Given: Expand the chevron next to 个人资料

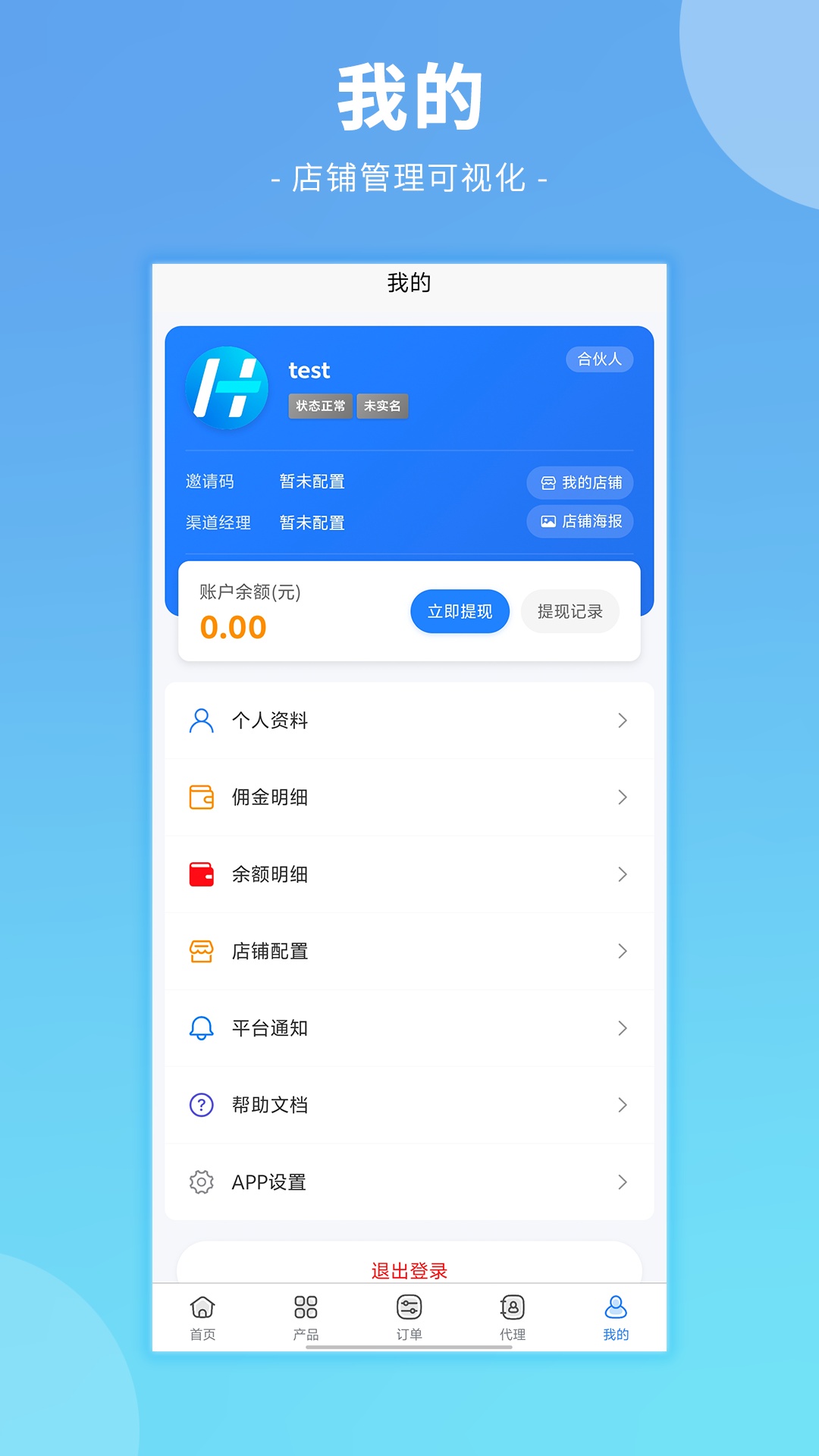Looking at the screenshot, I should [x=623, y=720].
